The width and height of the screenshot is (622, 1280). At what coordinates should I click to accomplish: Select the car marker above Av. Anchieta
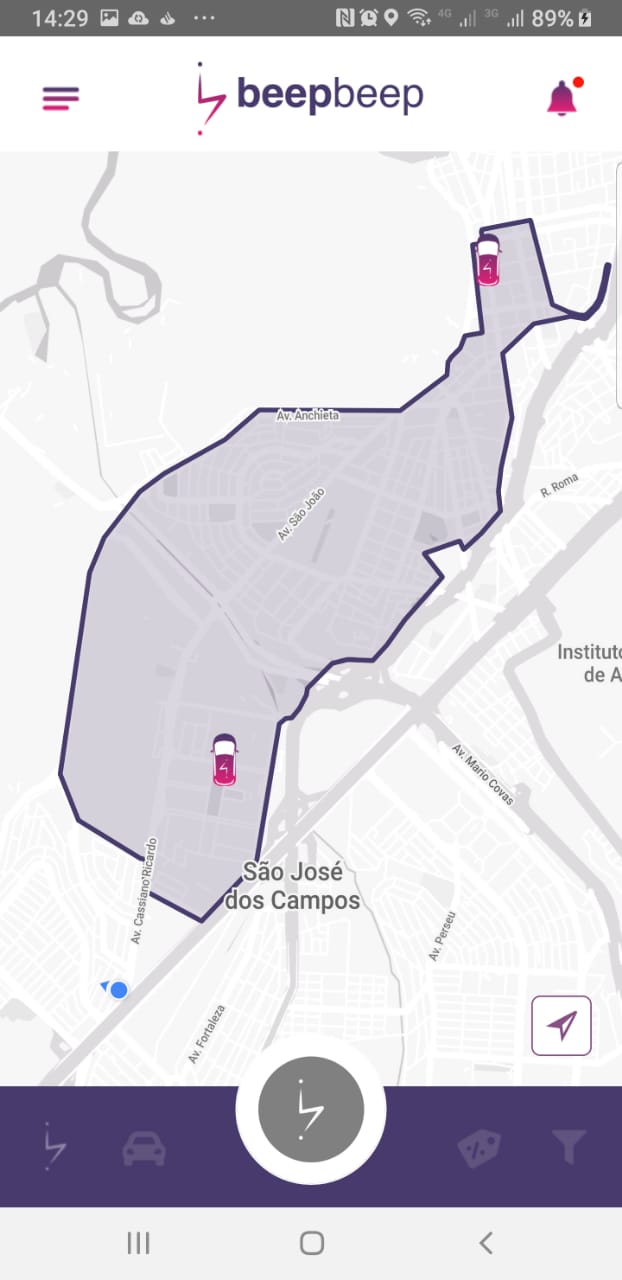pos(488,261)
